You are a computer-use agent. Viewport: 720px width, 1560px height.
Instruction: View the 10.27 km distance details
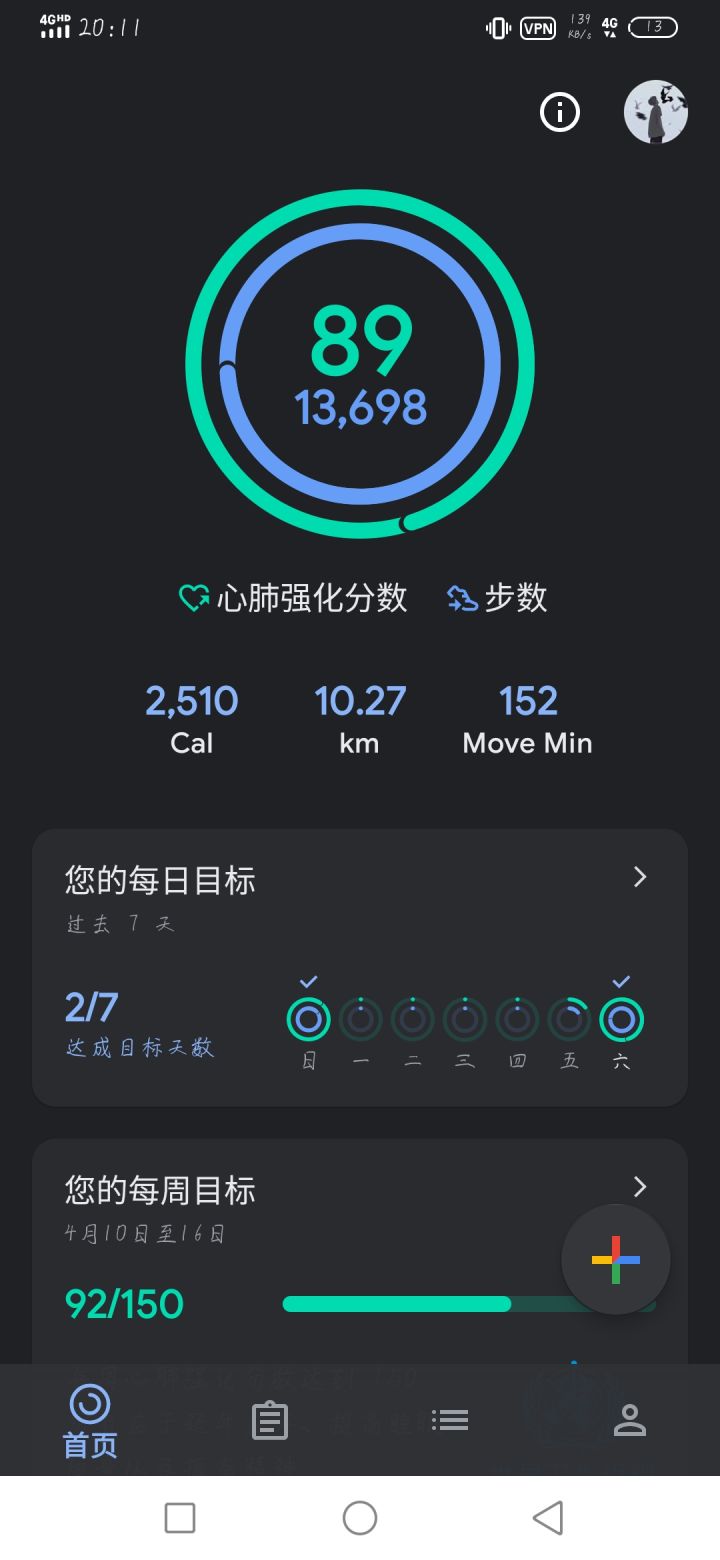click(360, 718)
